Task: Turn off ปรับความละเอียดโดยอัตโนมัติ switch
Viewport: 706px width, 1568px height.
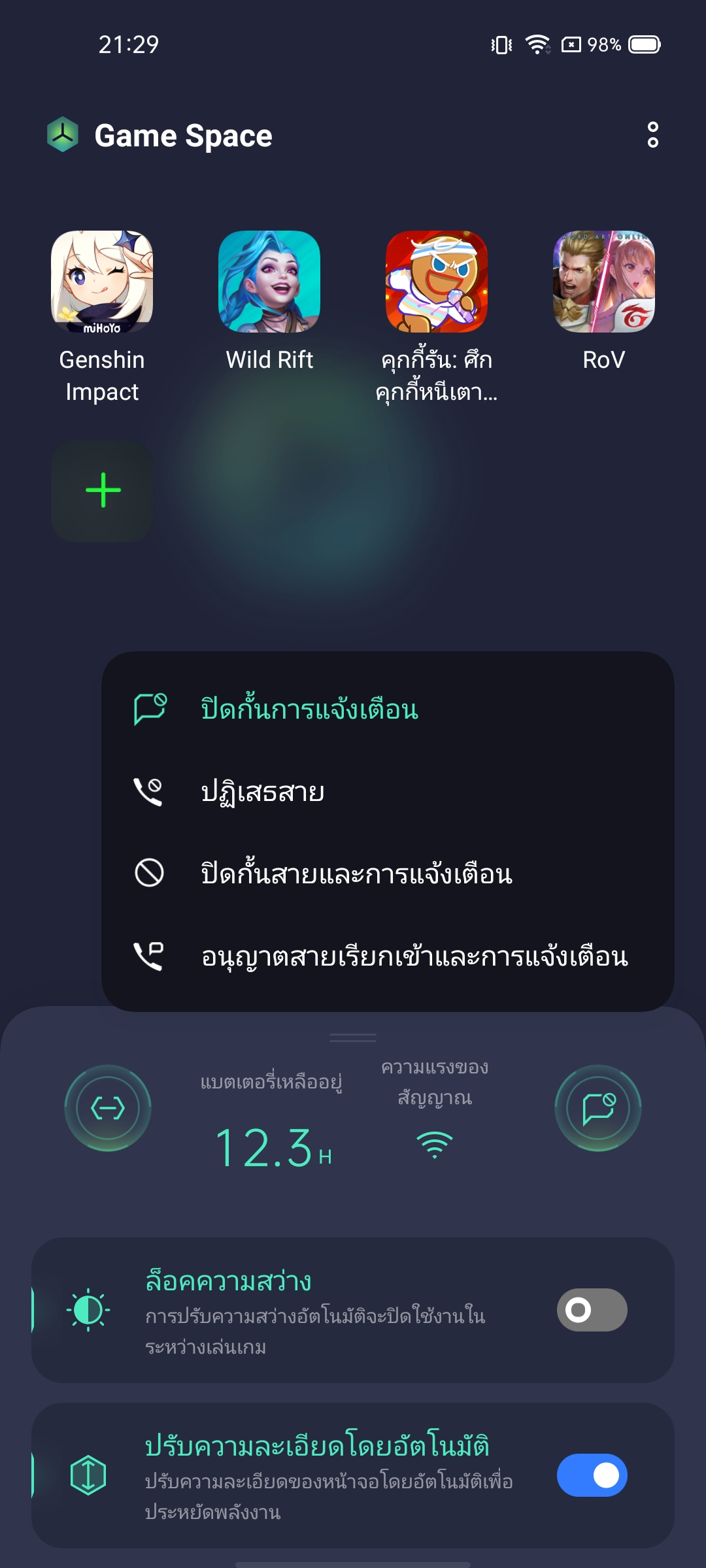Action: pyautogui.click(x=592, y=1475)
